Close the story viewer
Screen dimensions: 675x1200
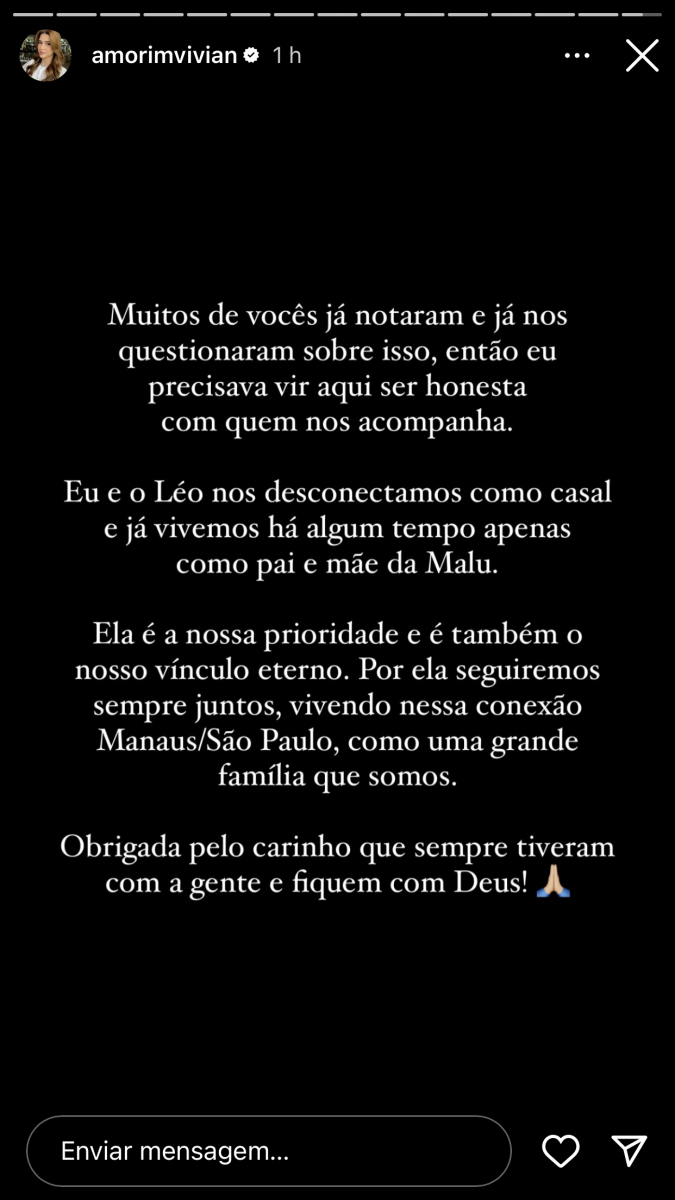coord(642,56)
